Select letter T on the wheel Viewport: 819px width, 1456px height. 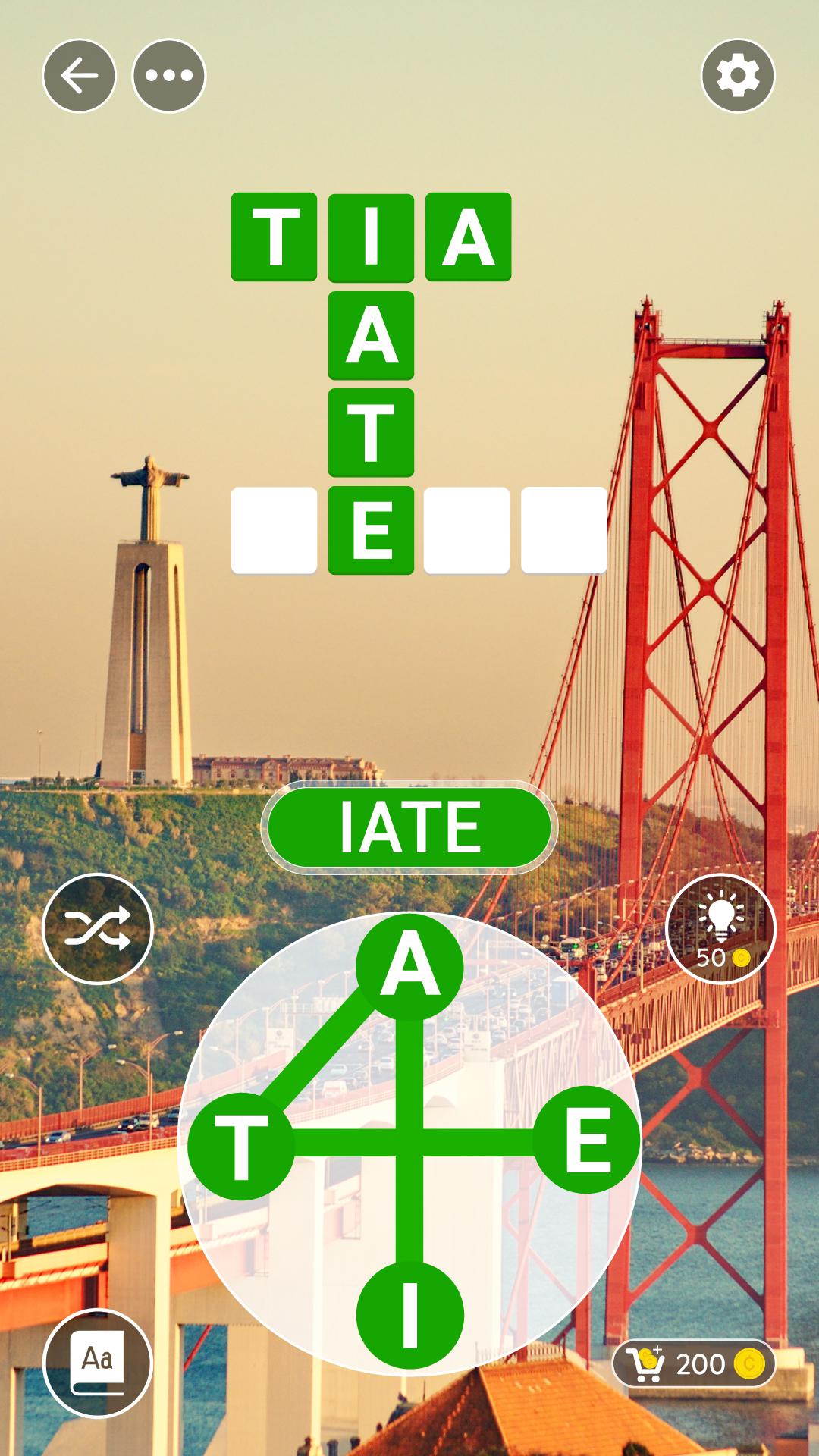(x=241, y=1141)
